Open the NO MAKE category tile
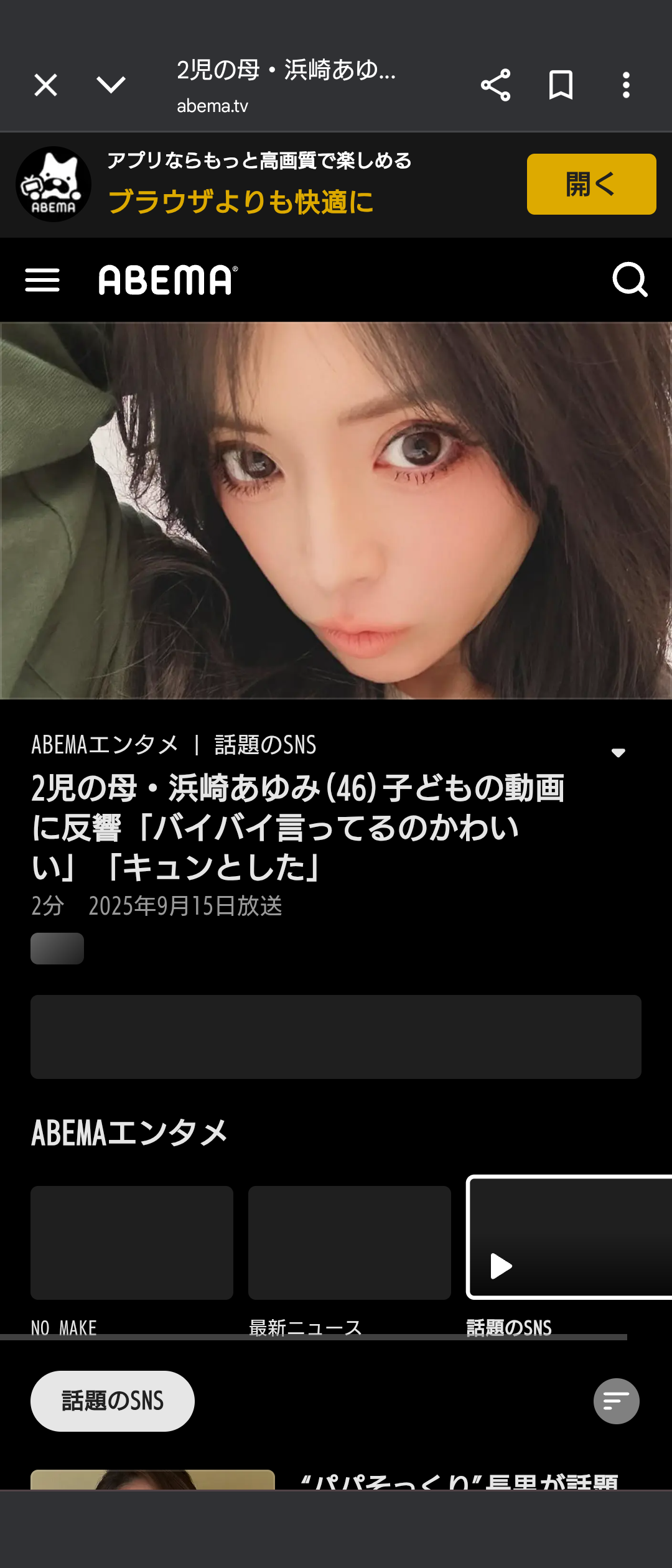The image size is (672, 1568). click(x=132, y=1243)
